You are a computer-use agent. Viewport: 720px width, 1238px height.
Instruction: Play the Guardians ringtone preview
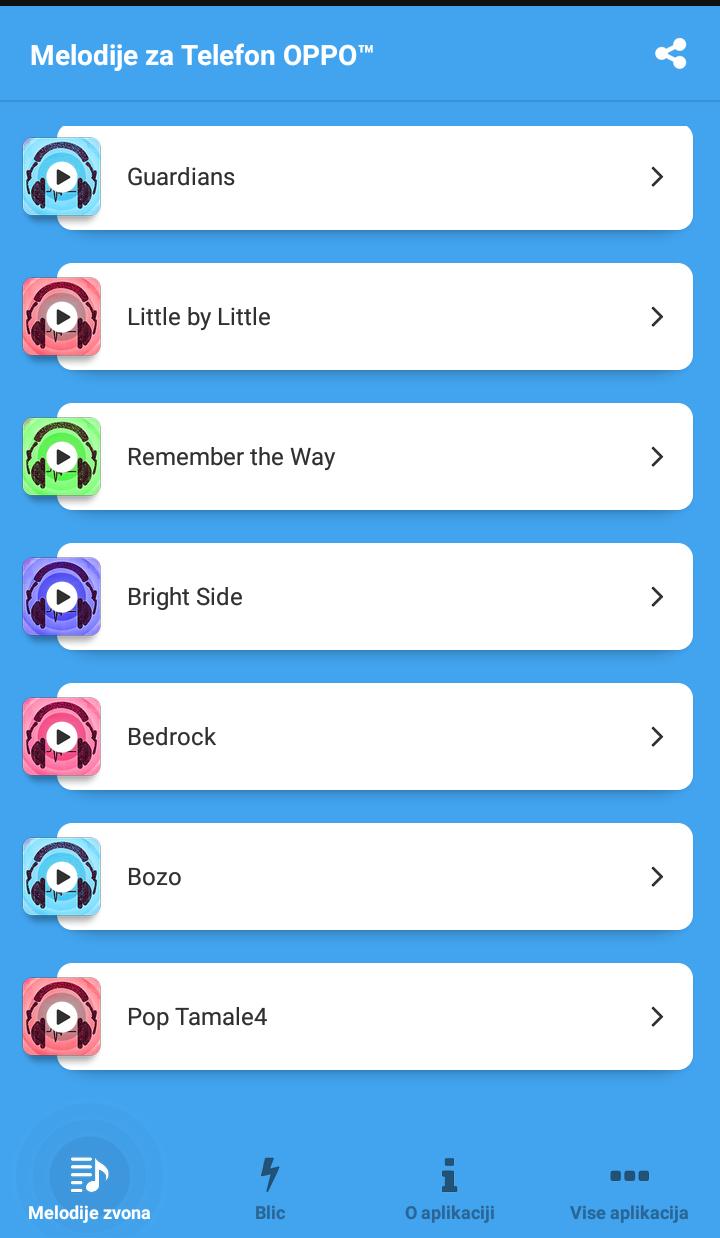click(x=62, y=177)
